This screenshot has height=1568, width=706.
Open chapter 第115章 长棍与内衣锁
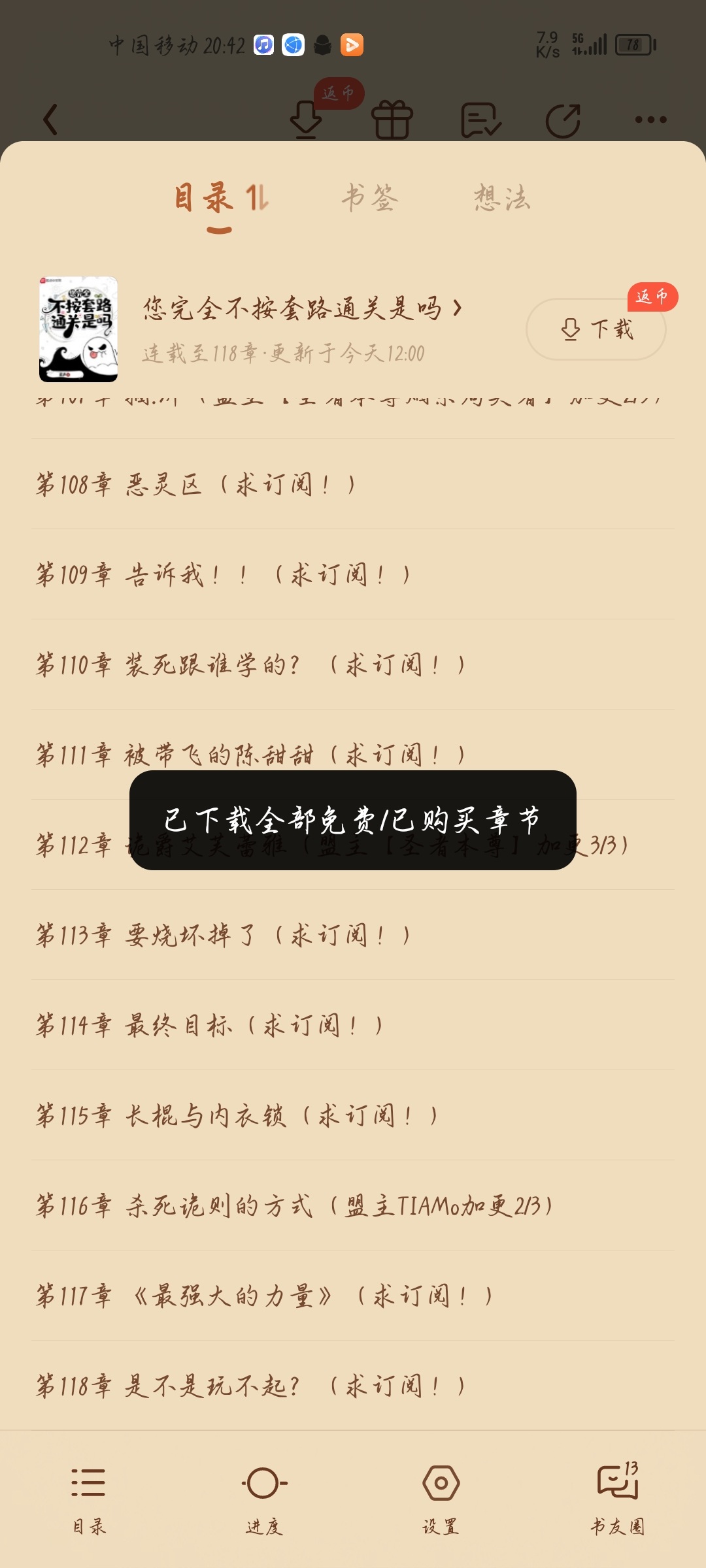pyautogui.click(x=353, y=1115)
